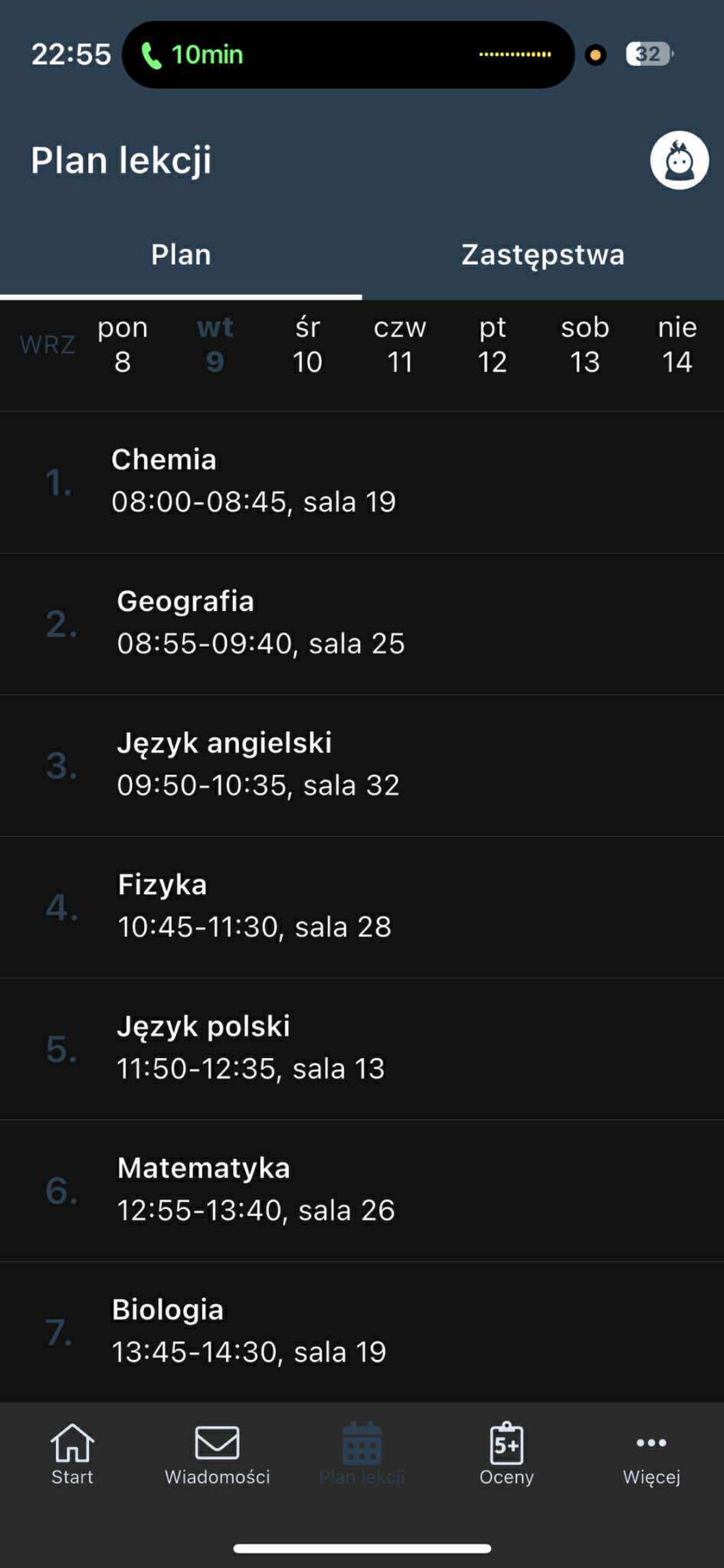Jump to Sunday nie 14
The width and height of the screenshot is (724, 1568).
(x=677, y=345)
